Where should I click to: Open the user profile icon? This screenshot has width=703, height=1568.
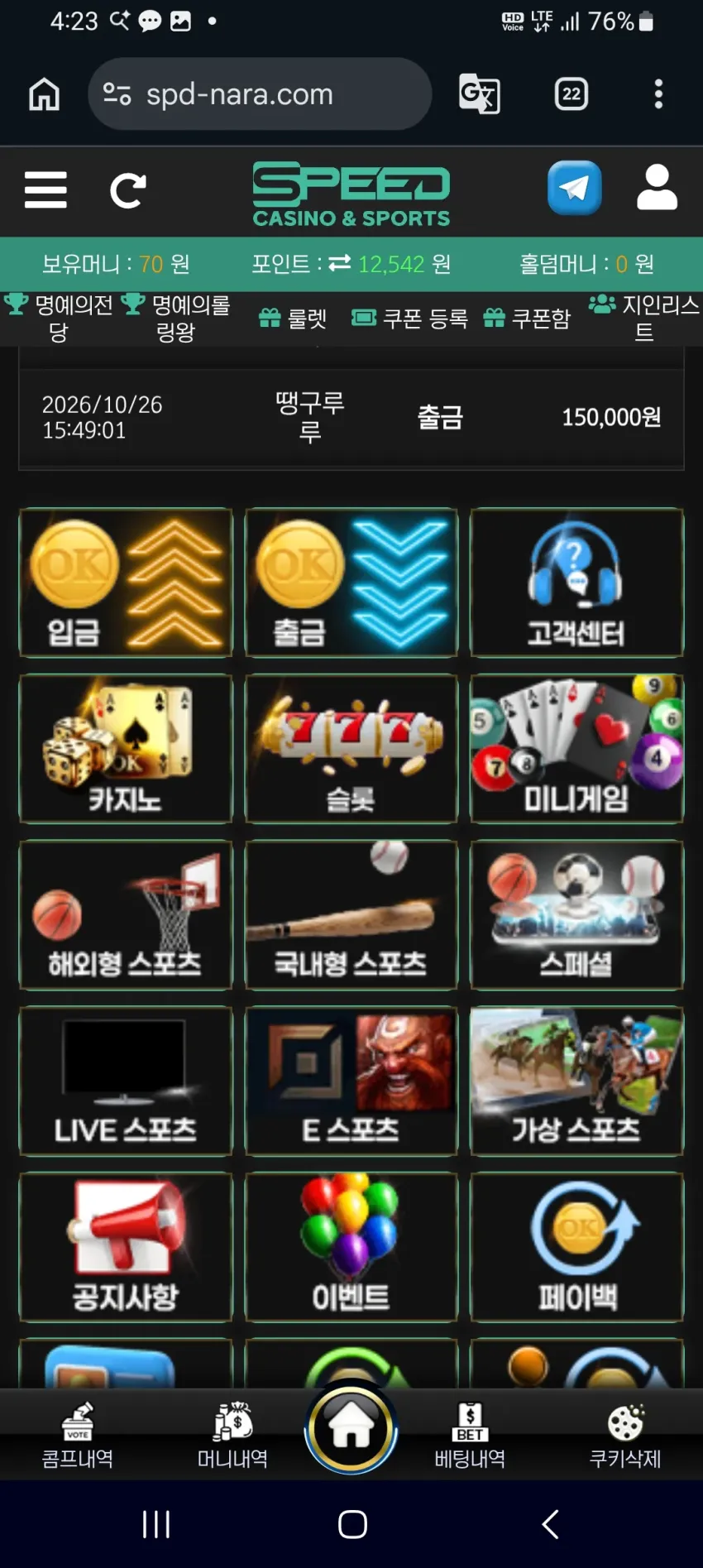(x=657, y=187)
